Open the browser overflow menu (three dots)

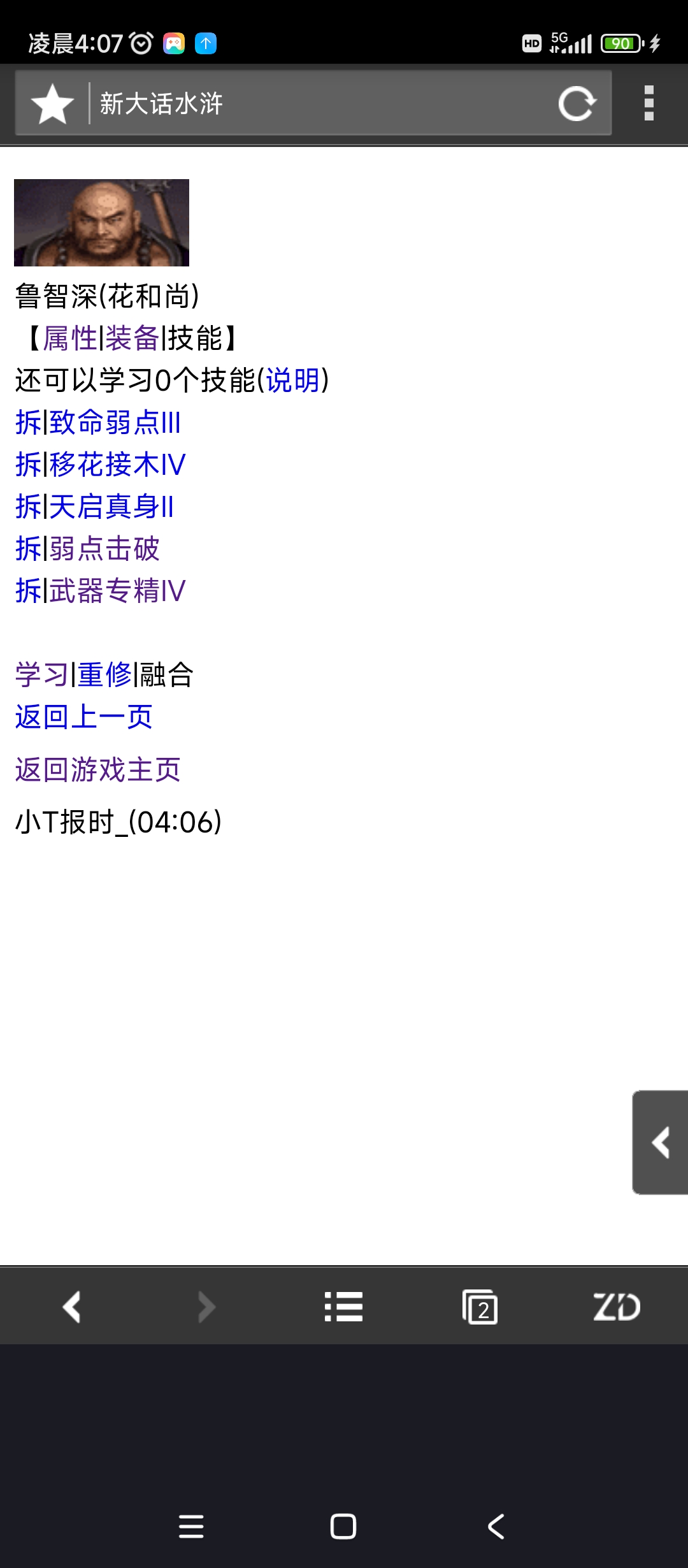[x=649, y=103]
